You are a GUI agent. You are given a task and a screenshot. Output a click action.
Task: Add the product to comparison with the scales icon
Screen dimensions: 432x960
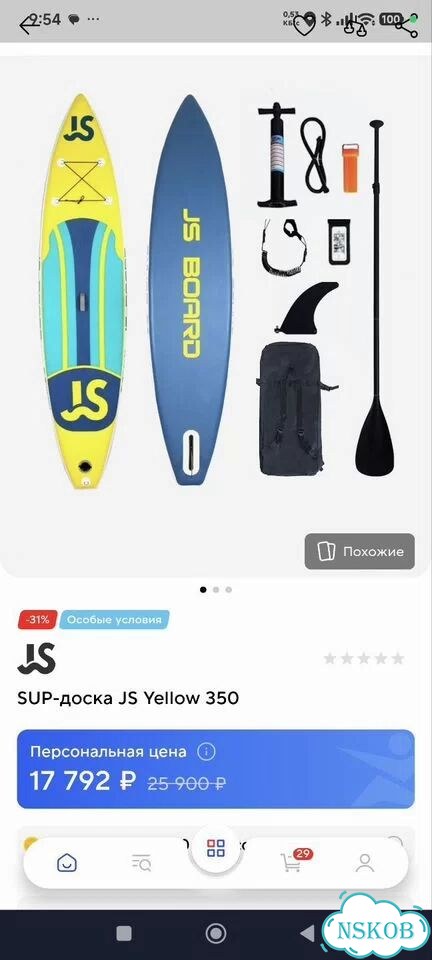point(356,26)
